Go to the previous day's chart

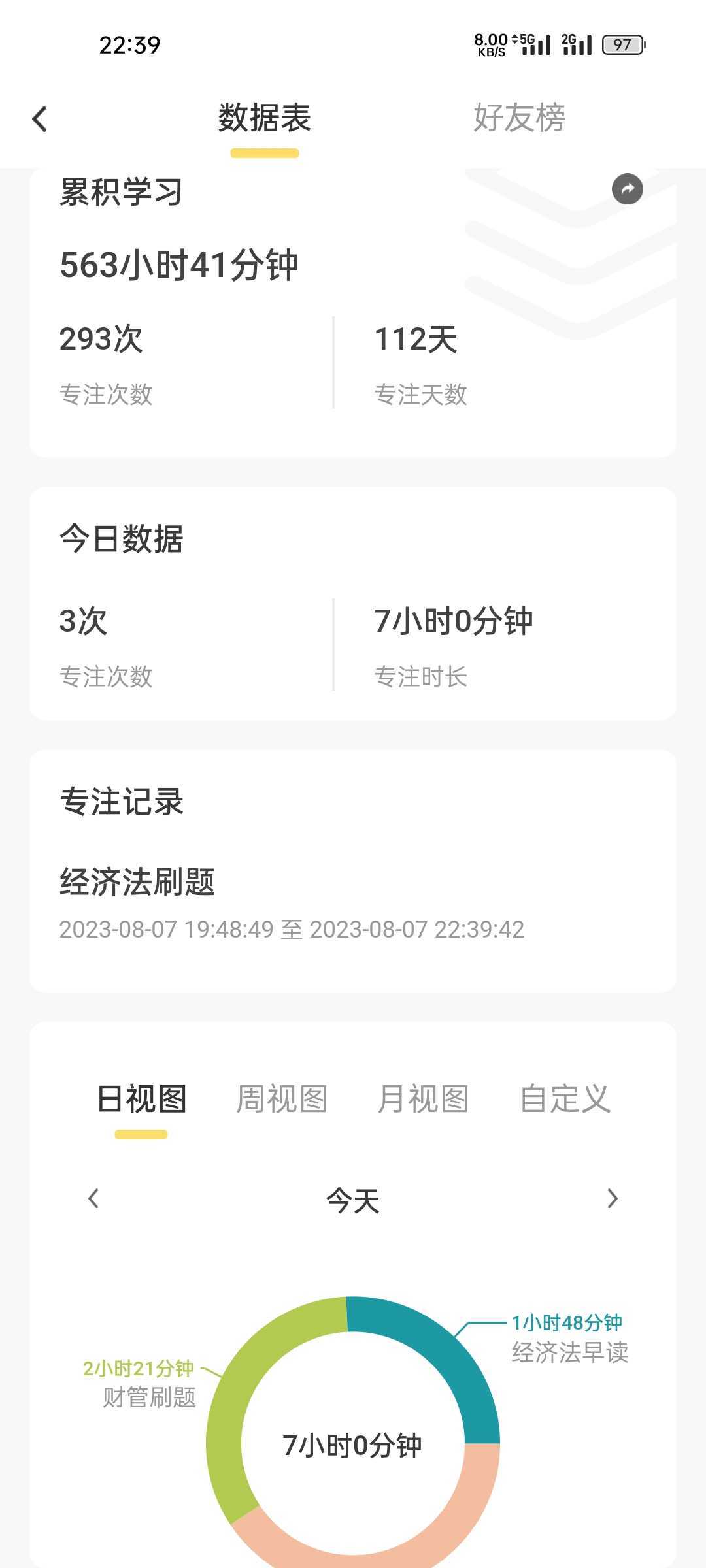click(x=93, y=1198)
